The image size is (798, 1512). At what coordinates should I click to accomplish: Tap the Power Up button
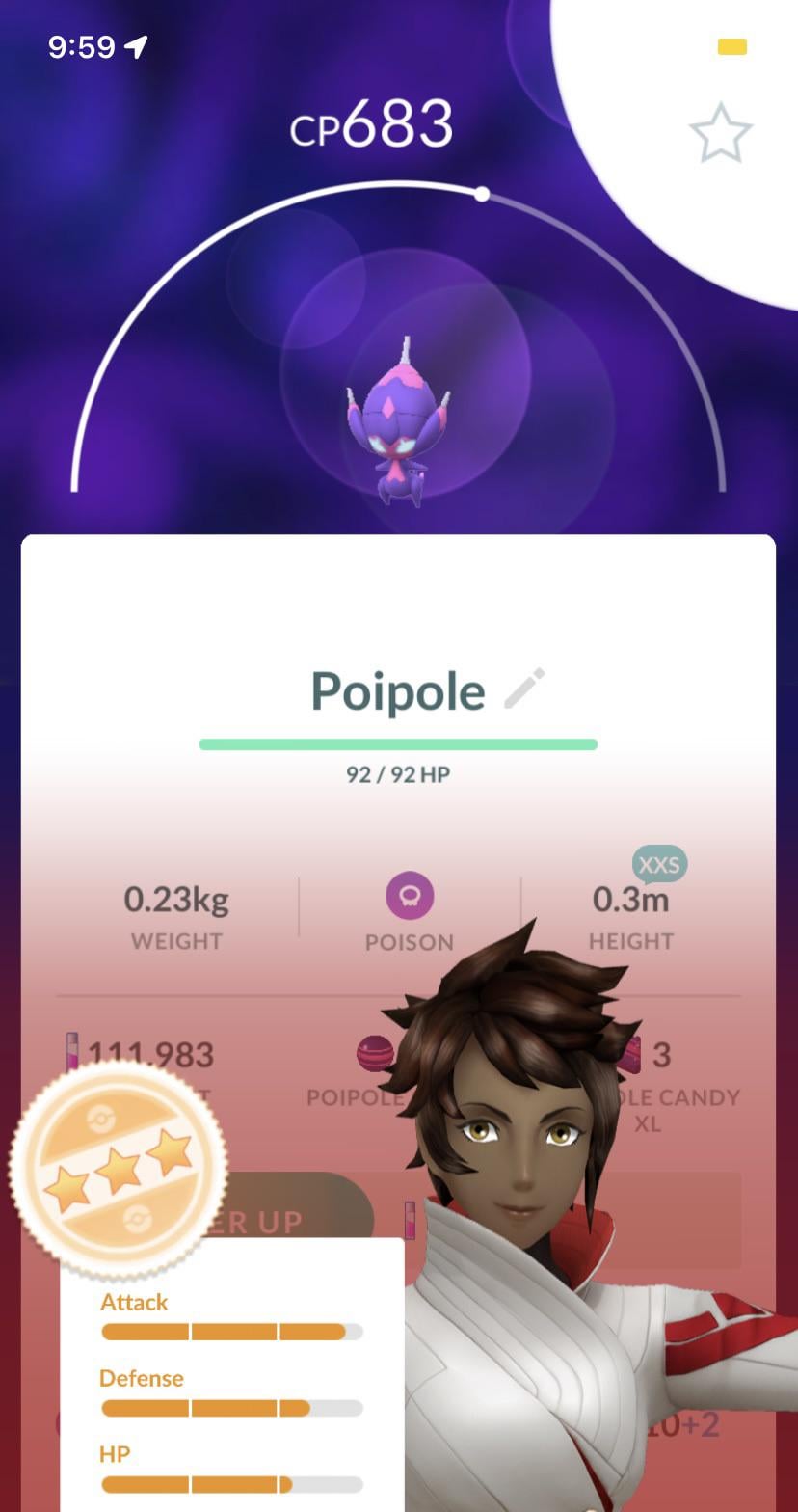point(289,1219)
